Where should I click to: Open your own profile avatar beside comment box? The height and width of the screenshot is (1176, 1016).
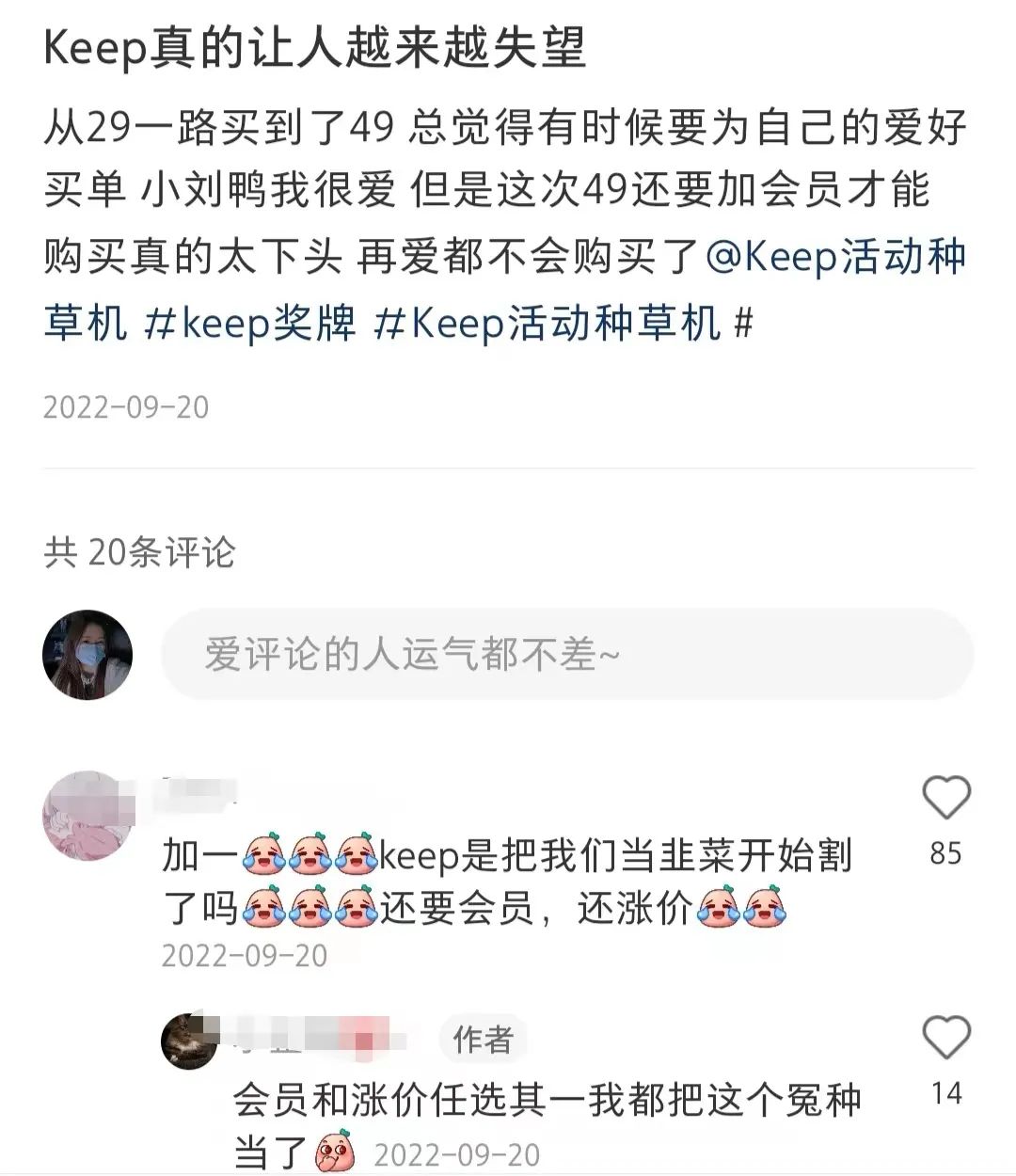pos(87,654)
